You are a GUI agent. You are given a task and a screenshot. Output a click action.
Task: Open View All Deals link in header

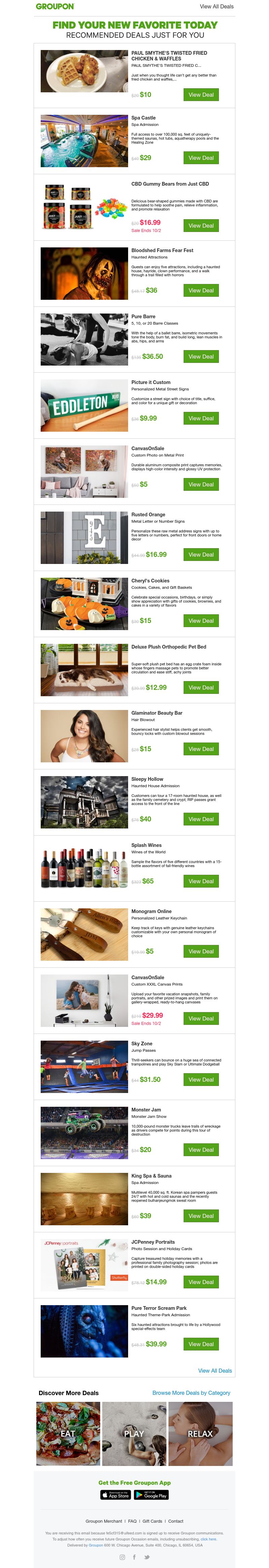pos(217,7)
